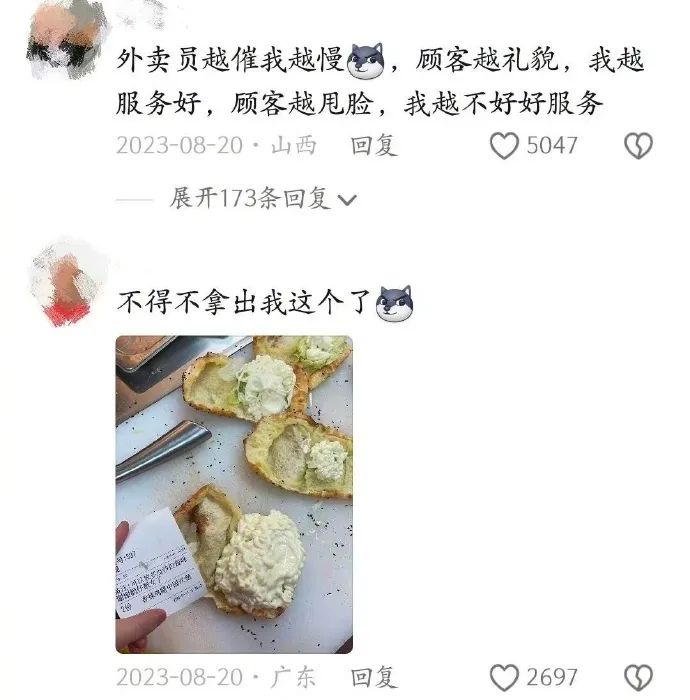This screenshot has height=700, width=690.
Task: Expand 展开173条回复
Action: [x=263, y=199]
